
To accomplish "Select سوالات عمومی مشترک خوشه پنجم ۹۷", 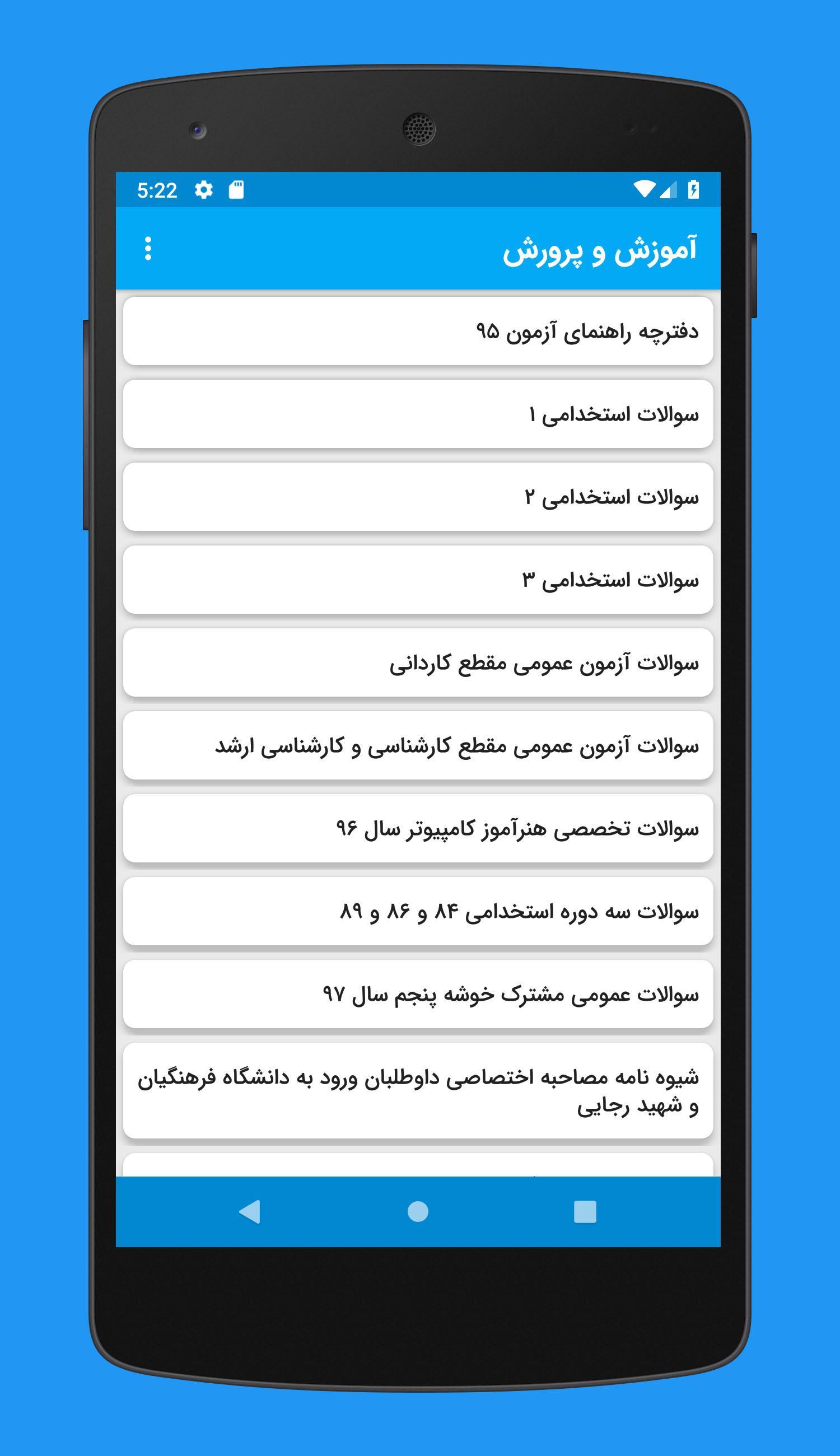I will coord(418,994).
